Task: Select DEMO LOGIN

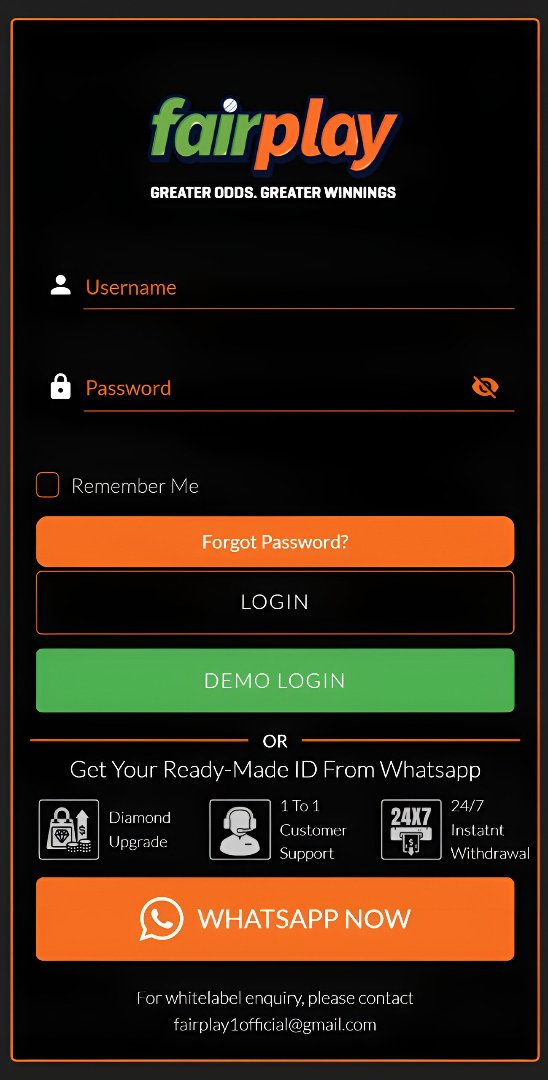Action: (275, 681)
